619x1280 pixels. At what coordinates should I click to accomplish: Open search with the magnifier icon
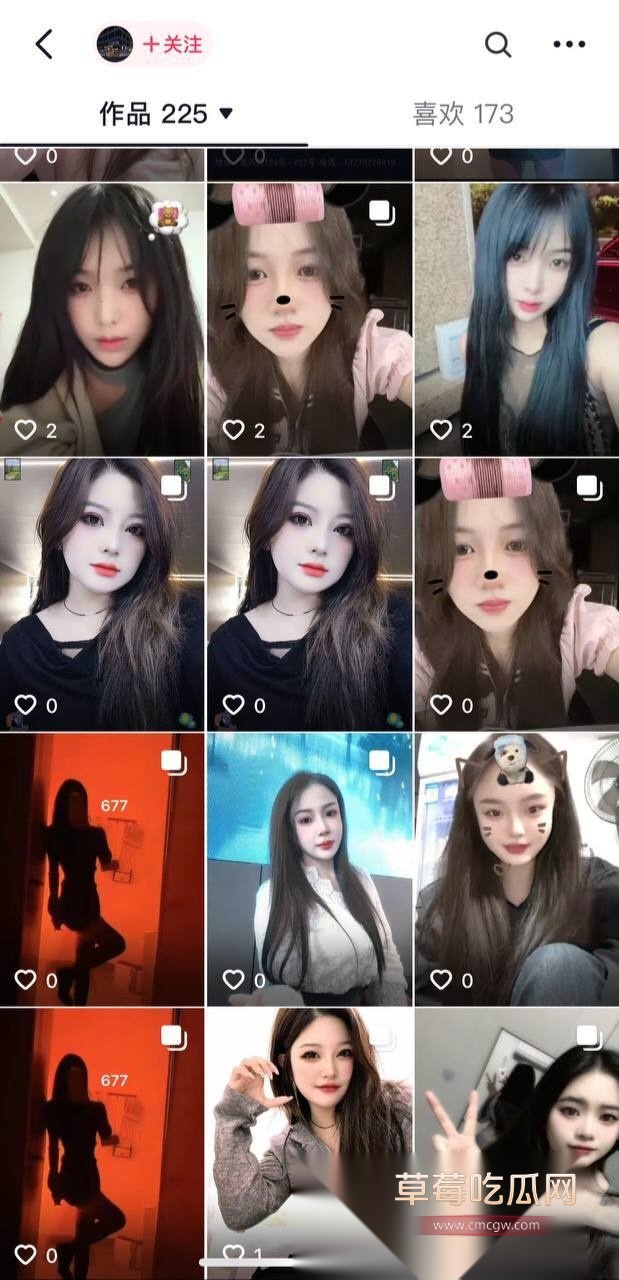[497, 44]
